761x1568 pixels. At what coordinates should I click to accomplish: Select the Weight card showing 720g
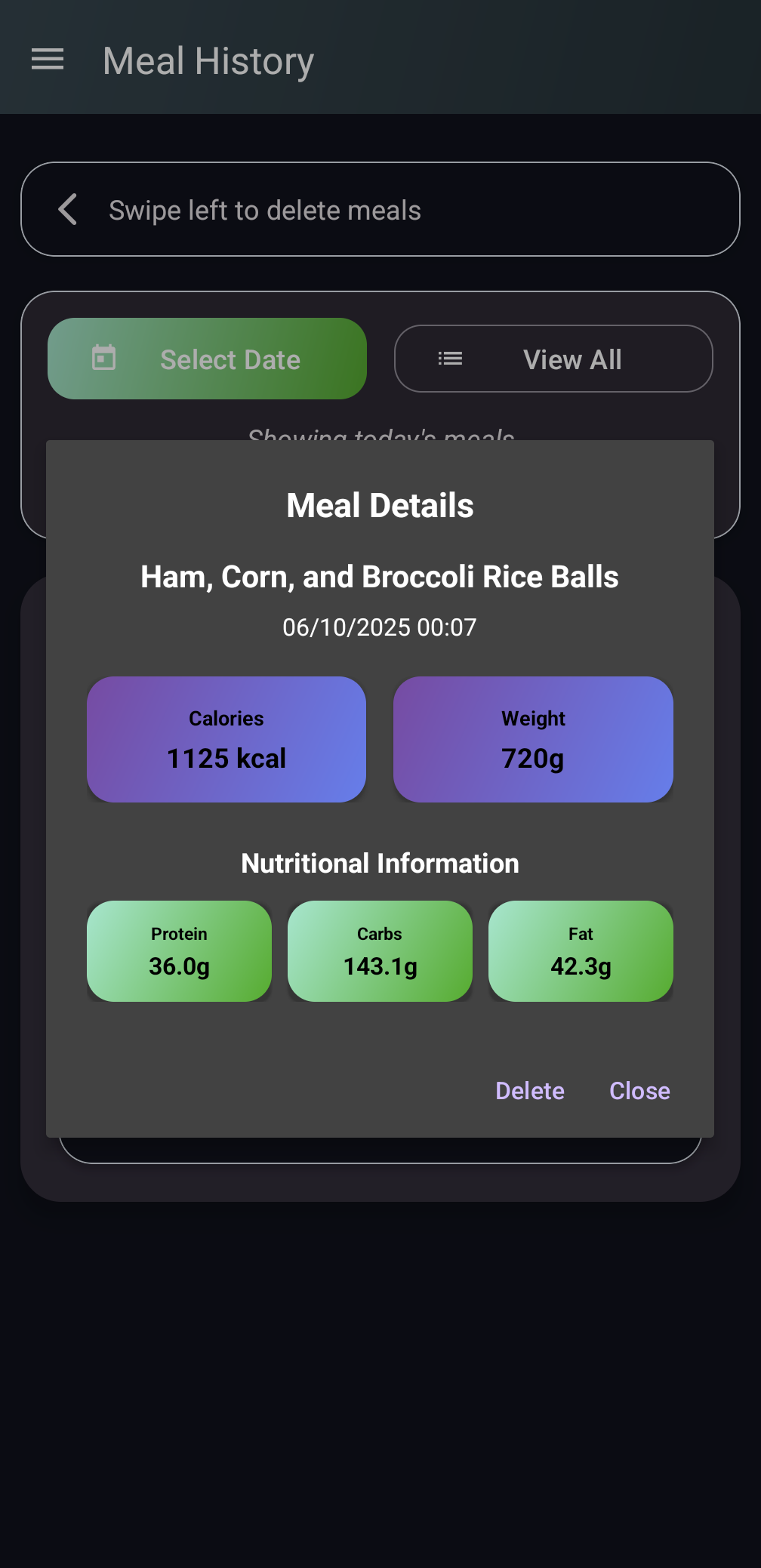pos(532,739)
